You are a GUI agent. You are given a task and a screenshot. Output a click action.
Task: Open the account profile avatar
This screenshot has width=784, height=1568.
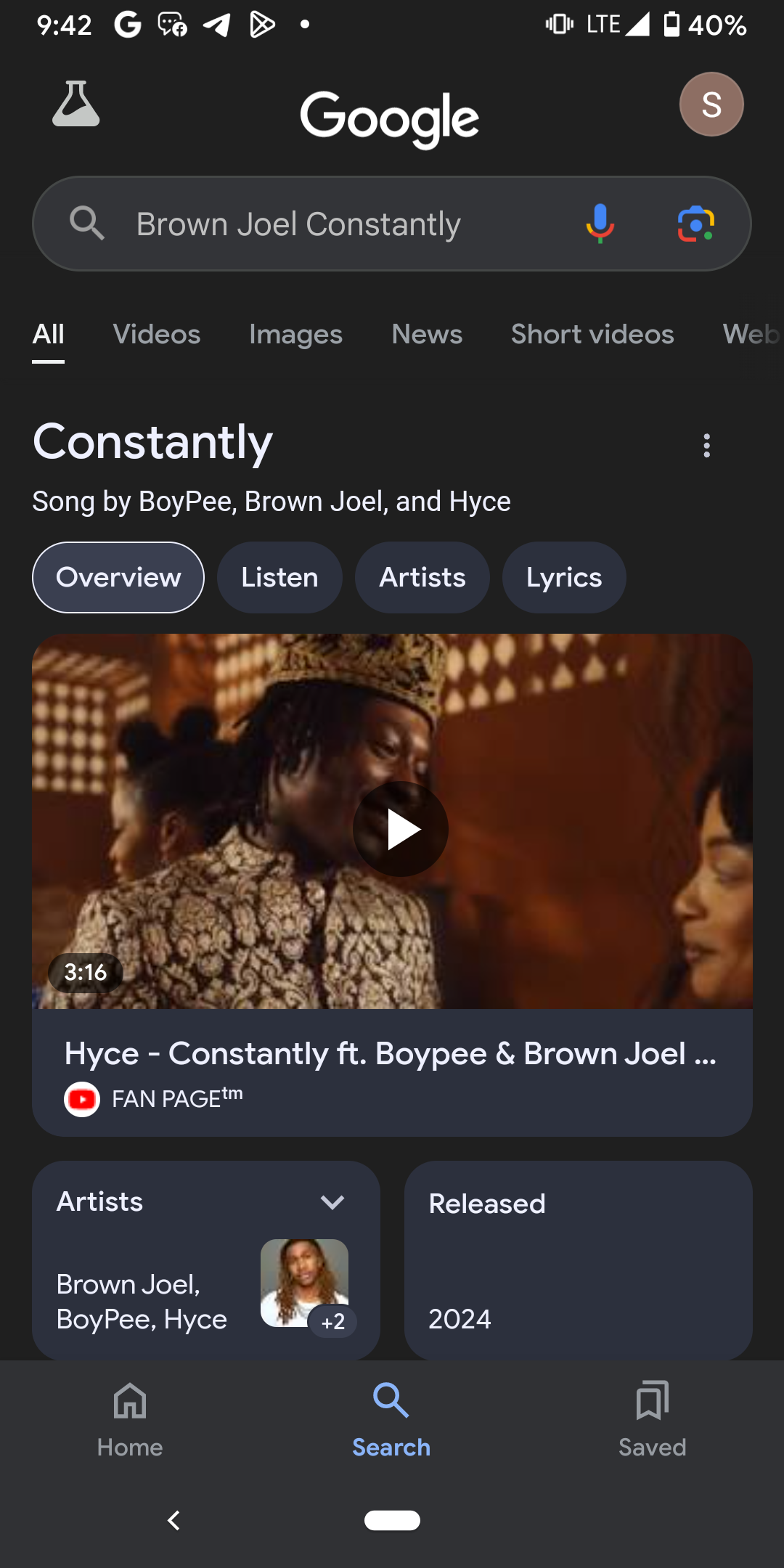[x=711, y=105]
